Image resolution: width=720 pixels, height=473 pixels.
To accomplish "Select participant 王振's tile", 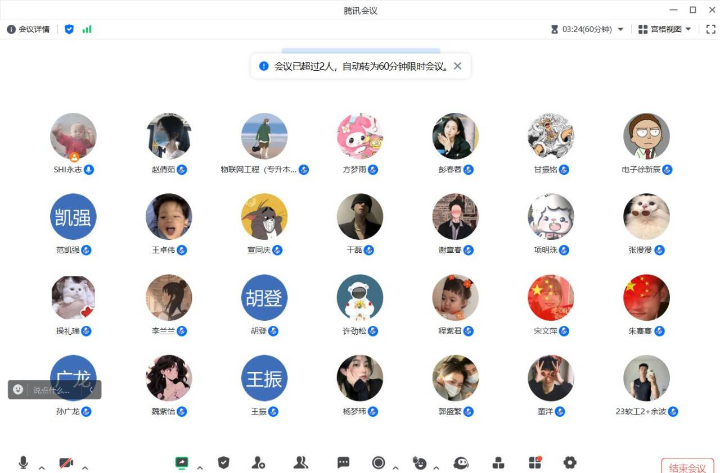I will [264, 378].
